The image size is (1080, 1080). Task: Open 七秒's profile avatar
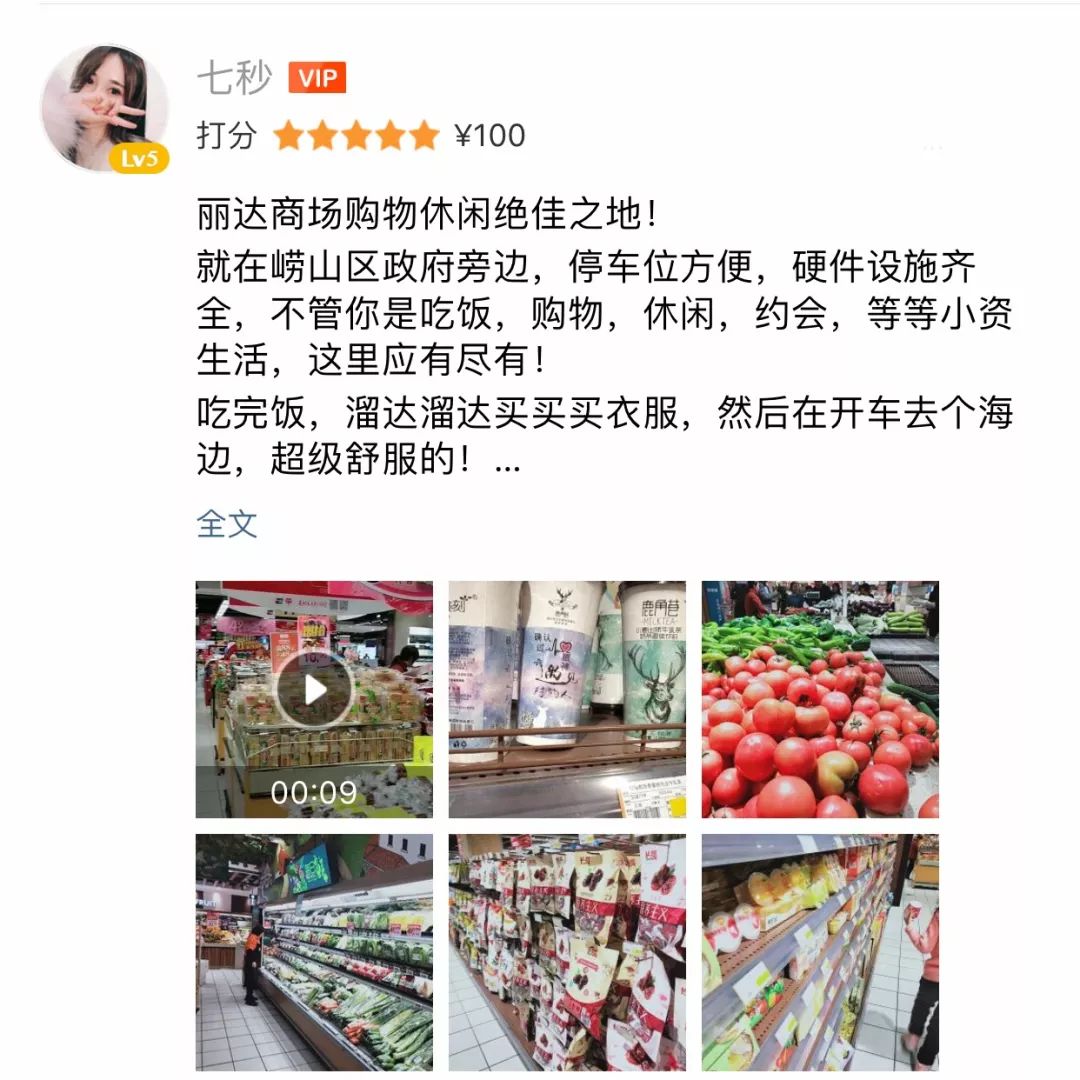(103, 107)
